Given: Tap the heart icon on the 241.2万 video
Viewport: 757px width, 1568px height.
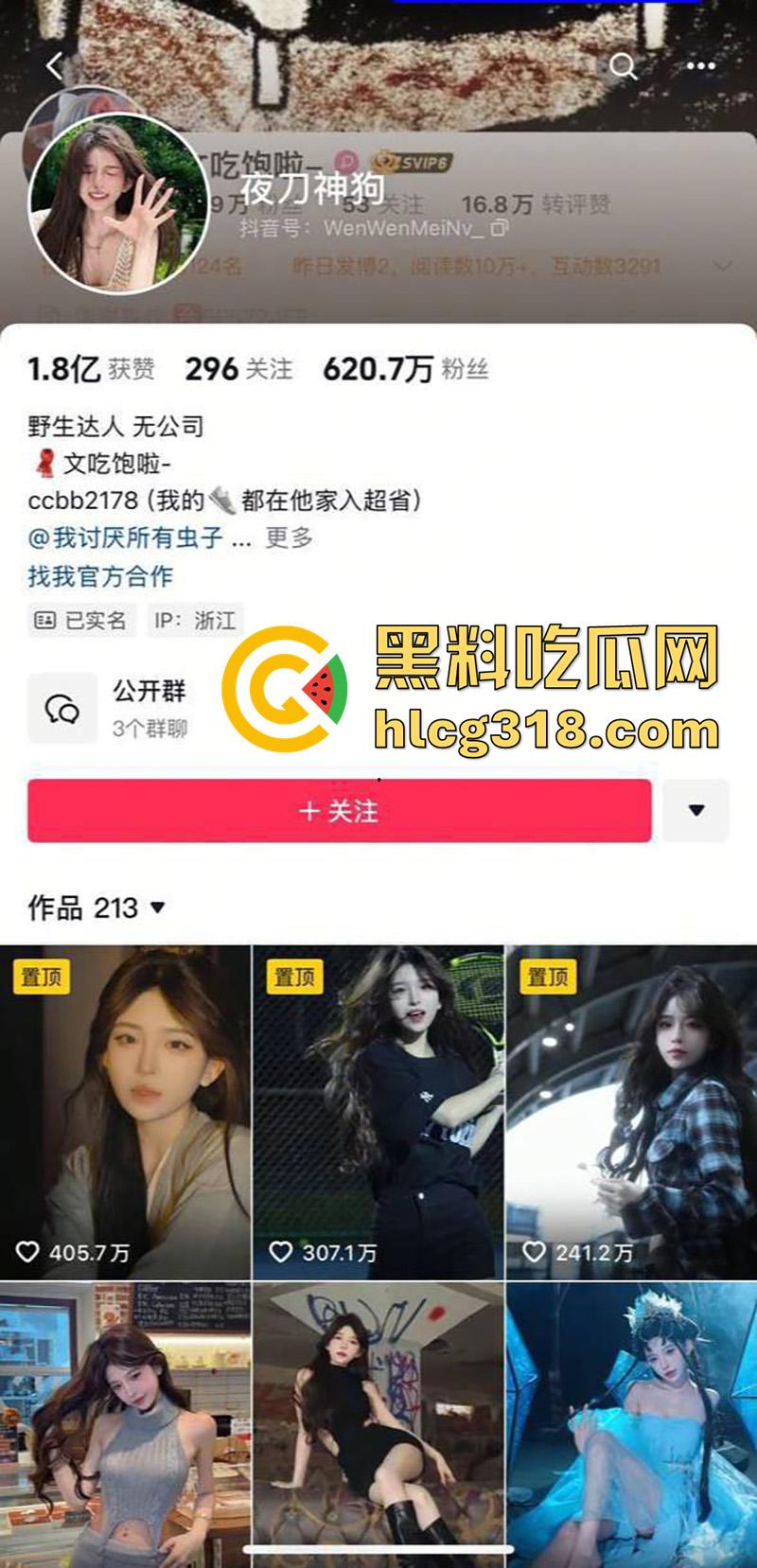Looking at the screenshot, I should [536, 1249].
